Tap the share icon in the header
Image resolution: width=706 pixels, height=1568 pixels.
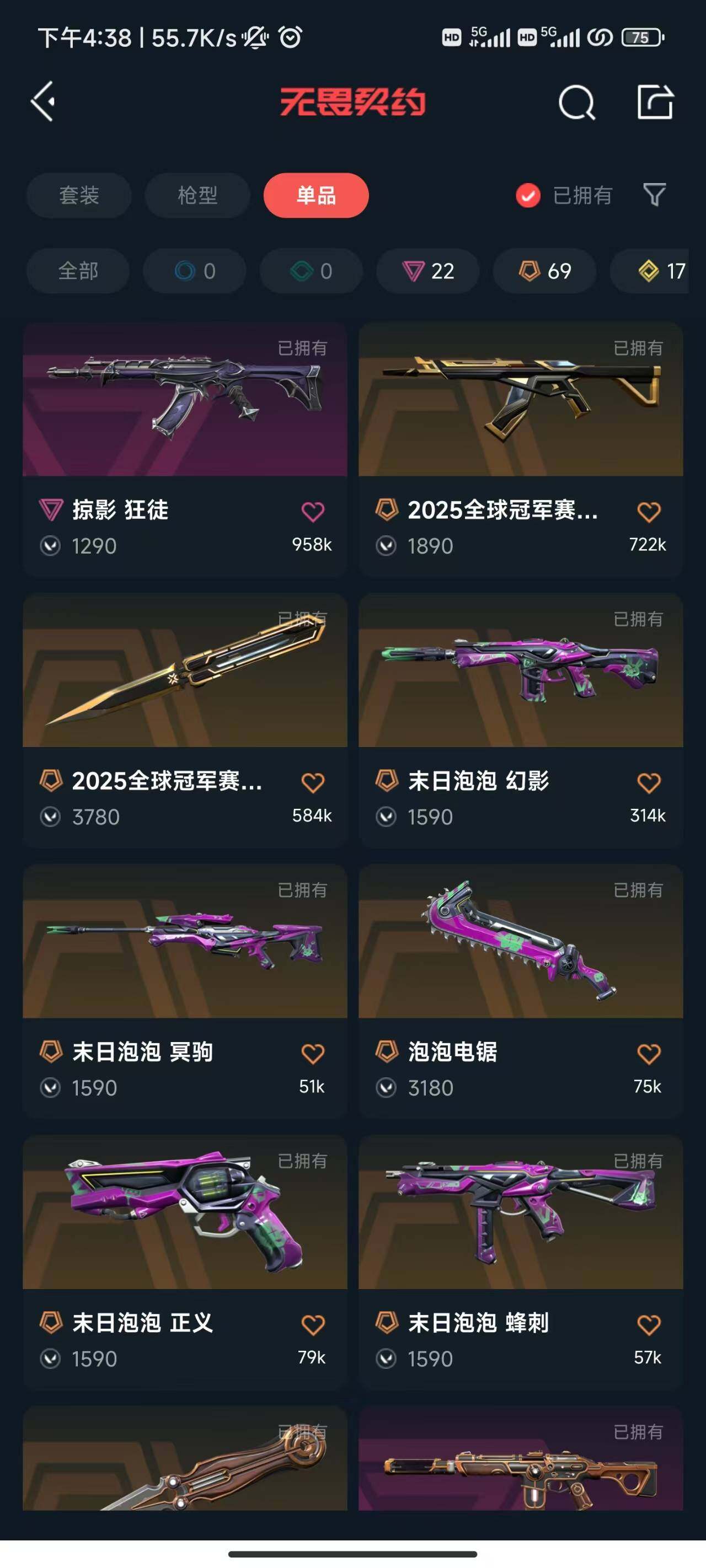coord(655,102)
